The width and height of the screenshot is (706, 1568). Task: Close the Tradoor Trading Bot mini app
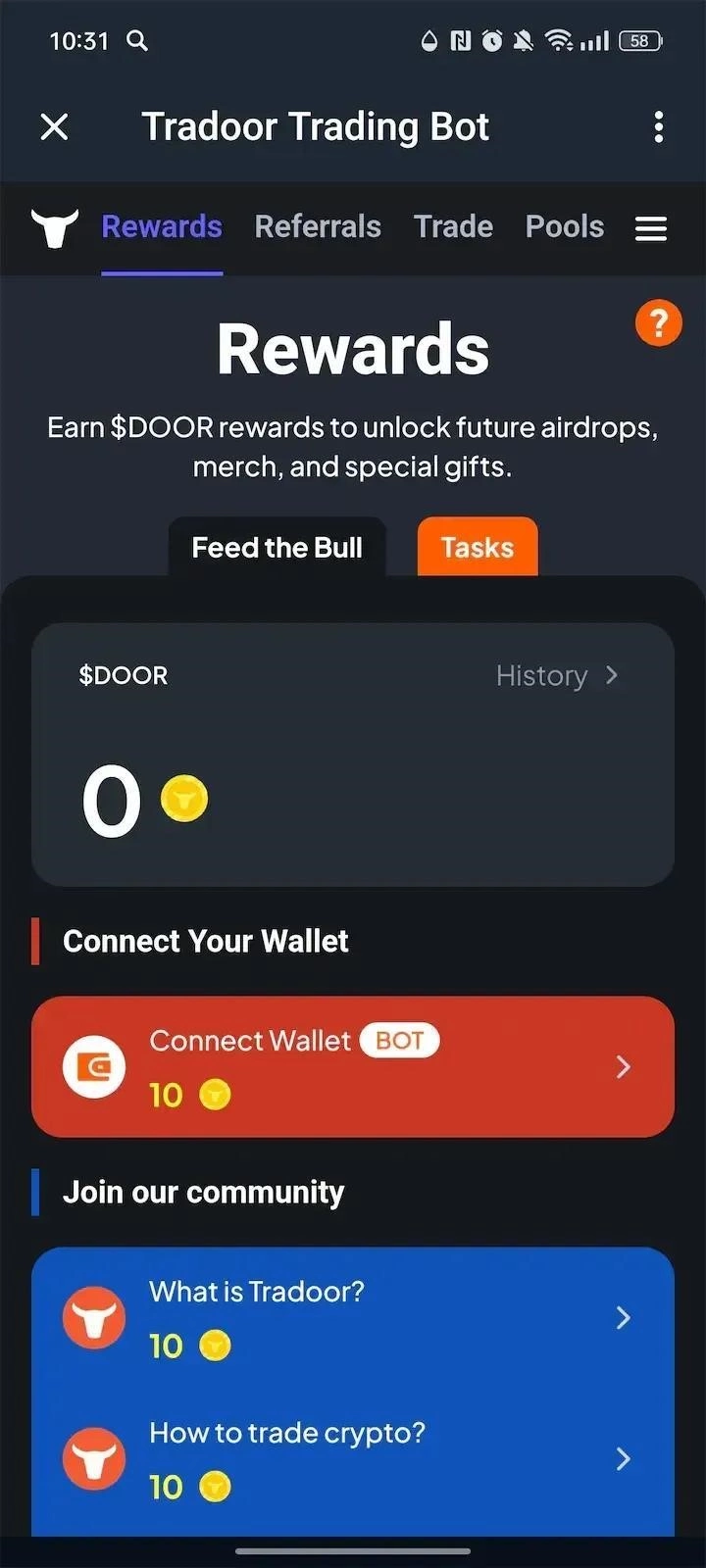55,126
